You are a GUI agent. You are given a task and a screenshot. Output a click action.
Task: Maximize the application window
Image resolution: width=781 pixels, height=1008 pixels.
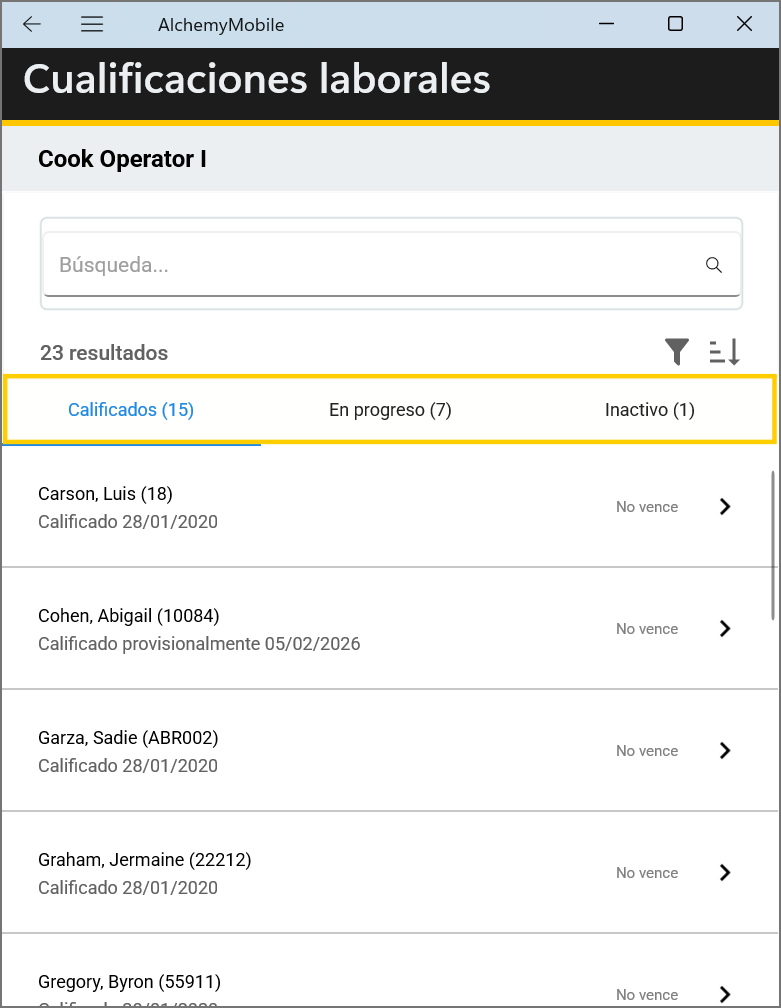pos(675,24)
